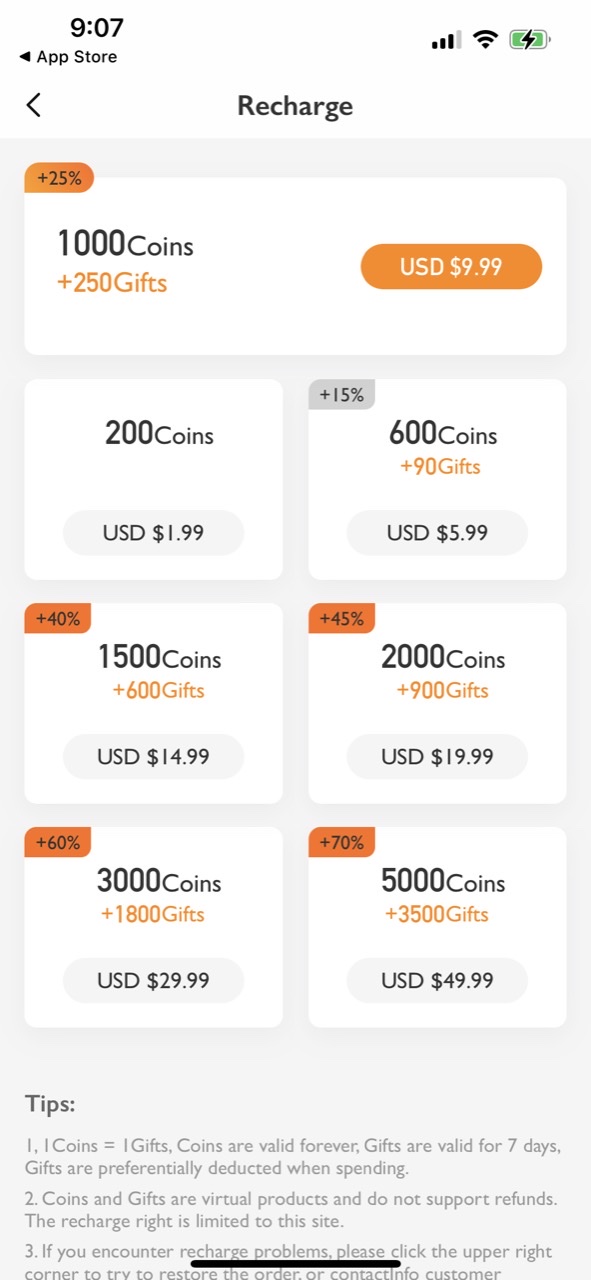Buy the 5000 Coins USD $49.99 pack
591x1280 pixels.
click(437, 981)
